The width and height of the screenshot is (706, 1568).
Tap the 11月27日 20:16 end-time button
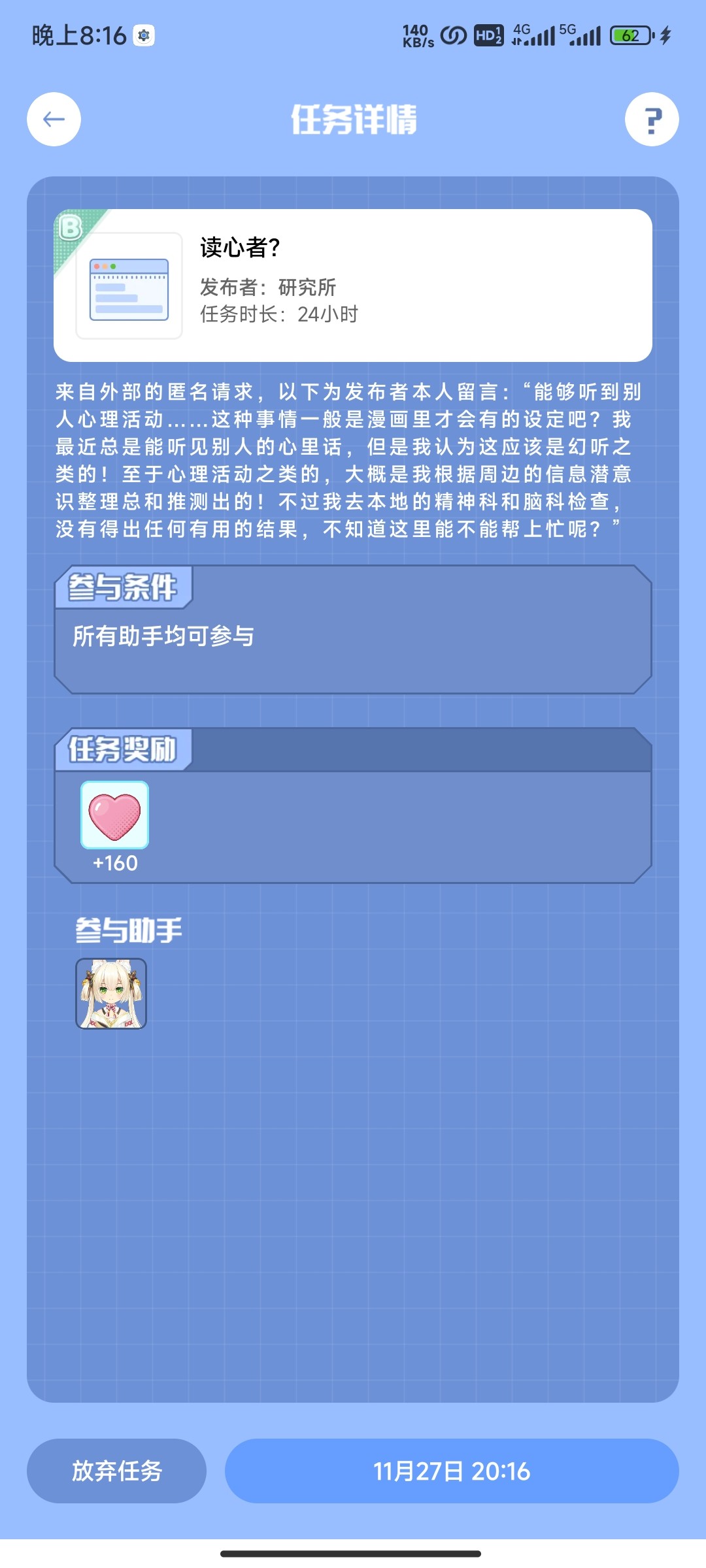point(452,1471)
